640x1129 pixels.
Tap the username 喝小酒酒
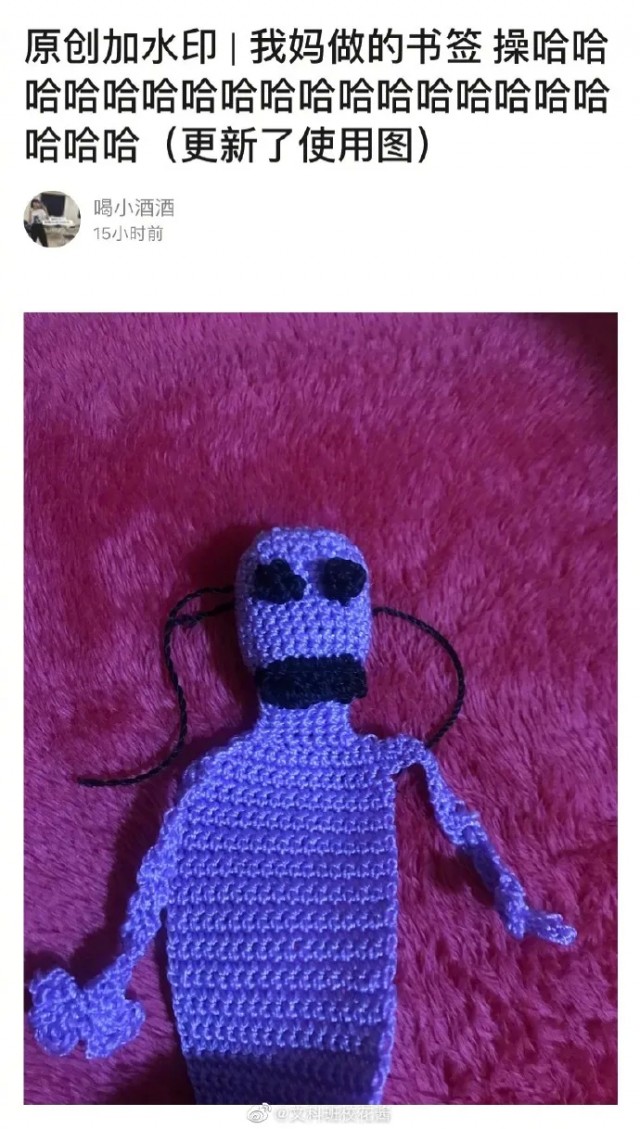(134, 208)
